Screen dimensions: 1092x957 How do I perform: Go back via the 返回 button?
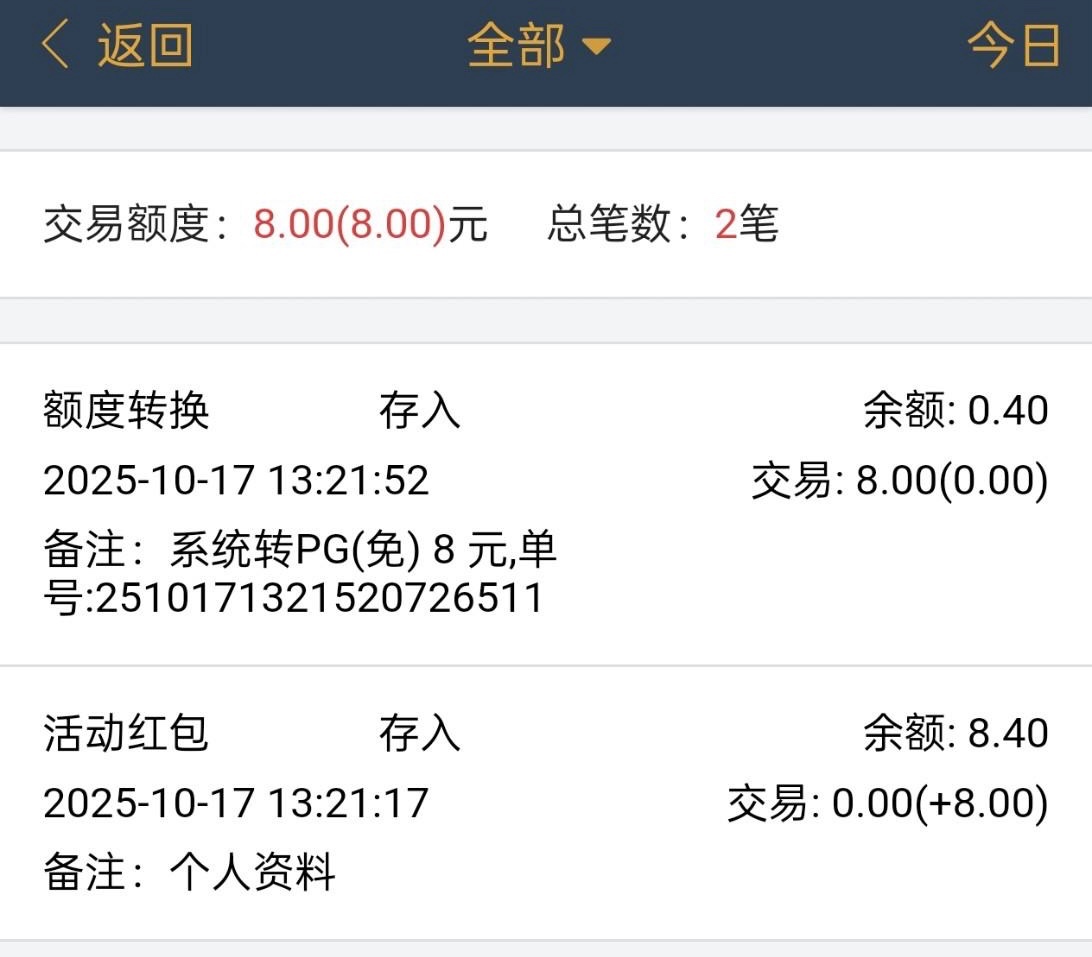point(117,47)
